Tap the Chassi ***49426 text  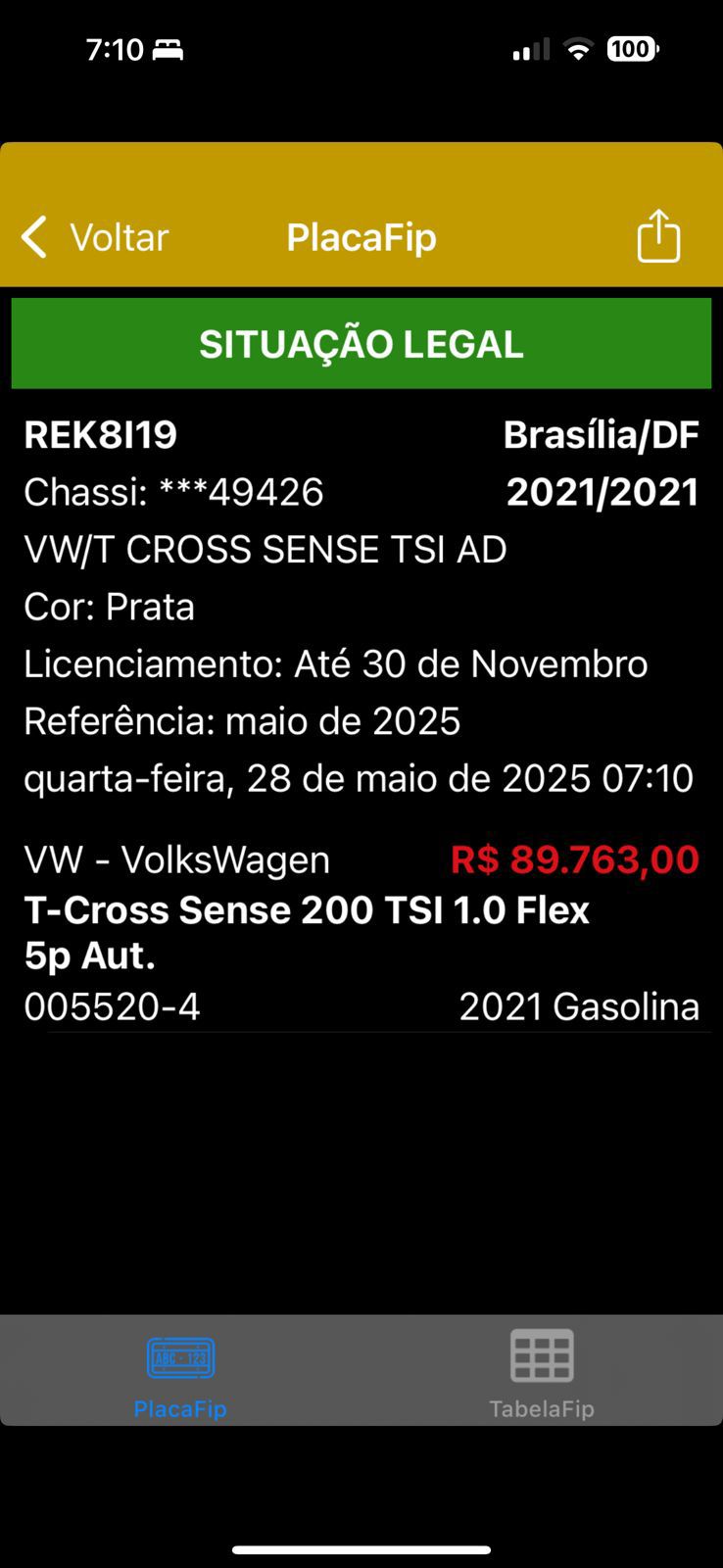(x=174, y=492)
